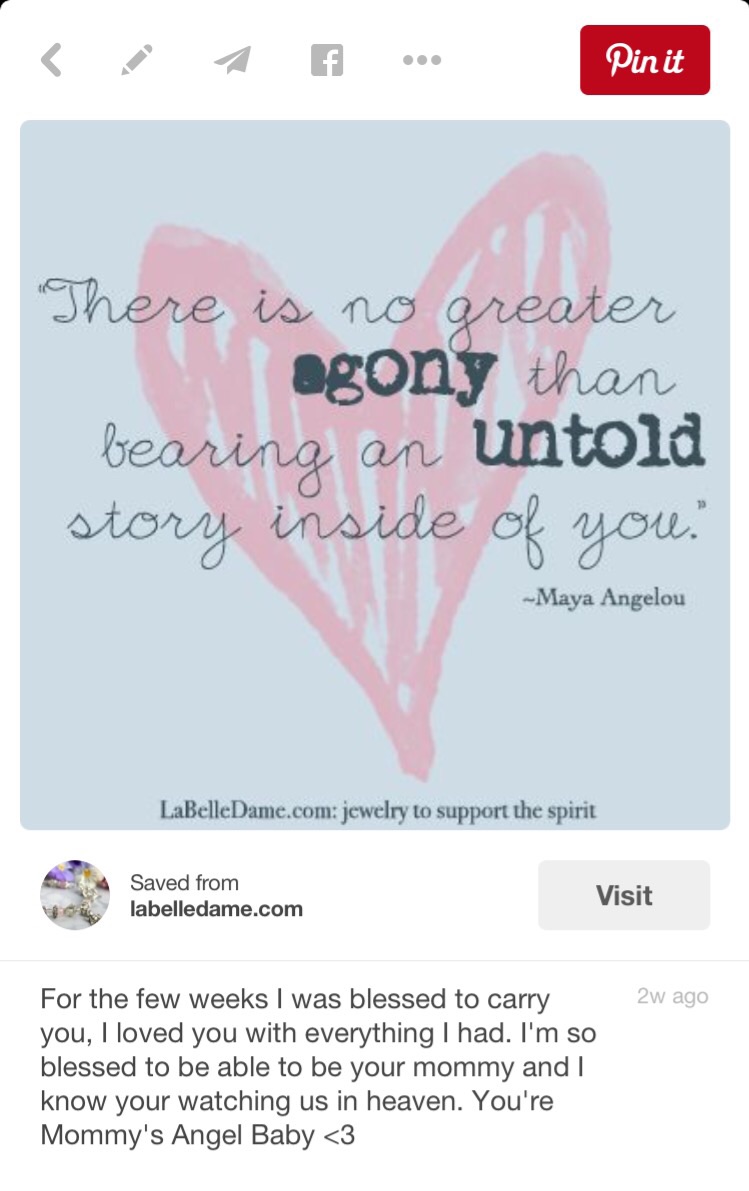Send this pin via the paper plane icon
This screenshot has height=1191, width=749.
[x=232, y=60]
